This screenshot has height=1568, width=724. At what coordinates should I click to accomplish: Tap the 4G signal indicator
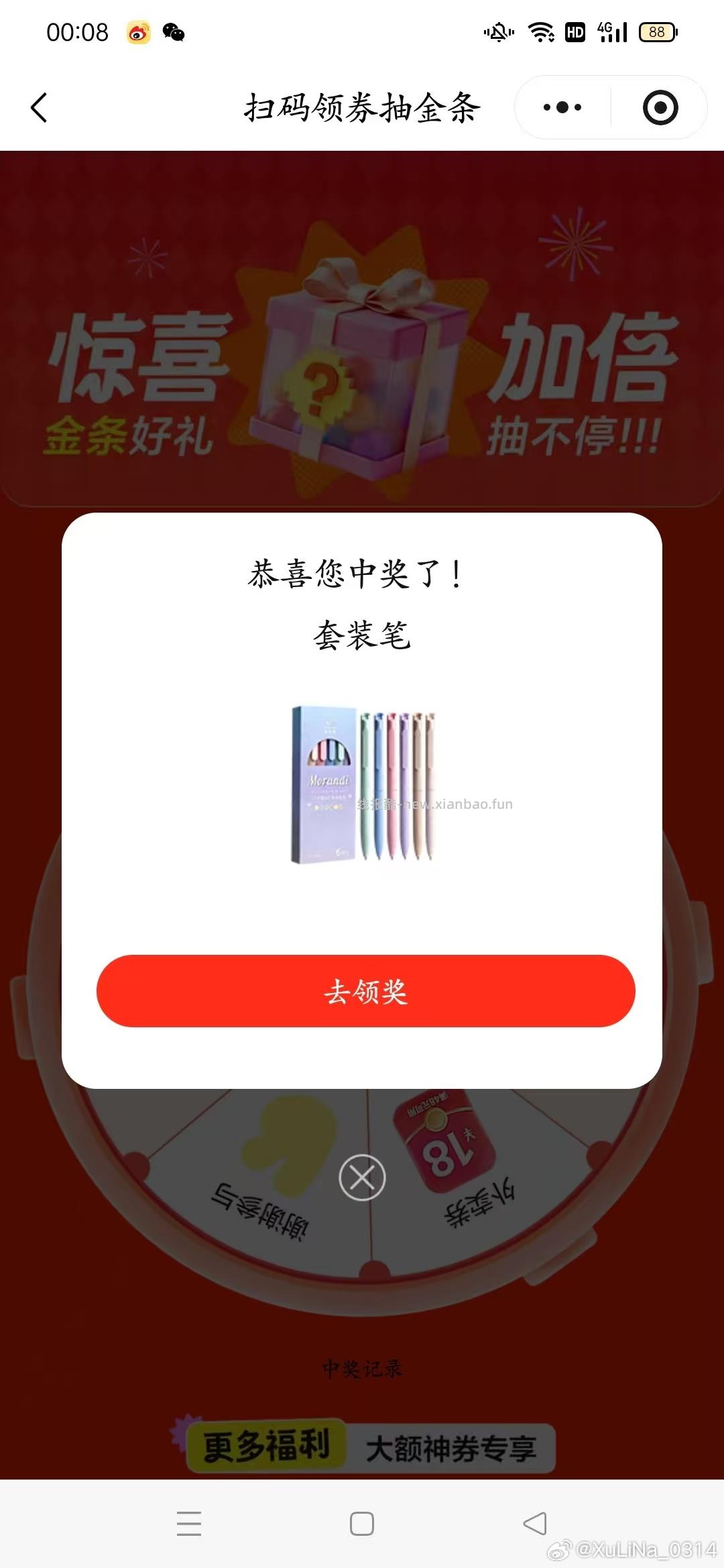(x=614, y=30)
